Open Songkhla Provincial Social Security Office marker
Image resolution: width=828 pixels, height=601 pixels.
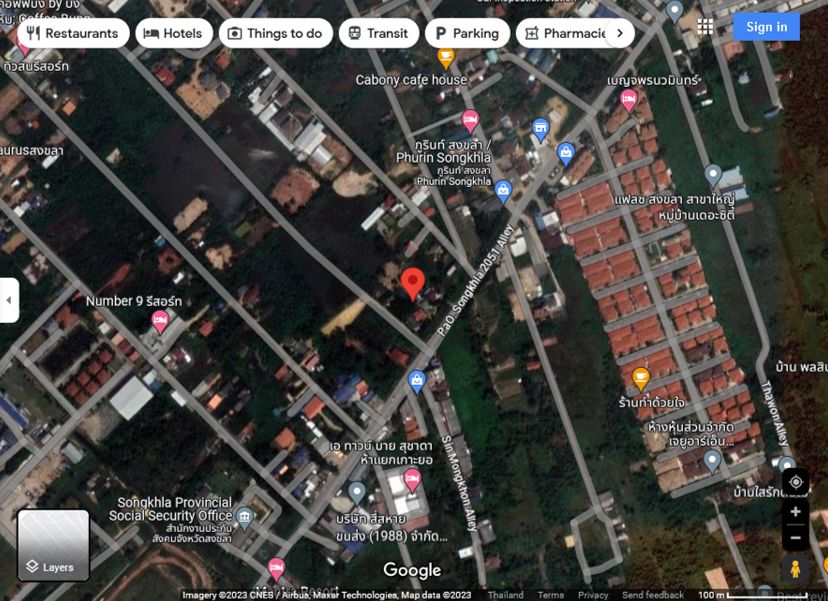(x=245, y=516)
